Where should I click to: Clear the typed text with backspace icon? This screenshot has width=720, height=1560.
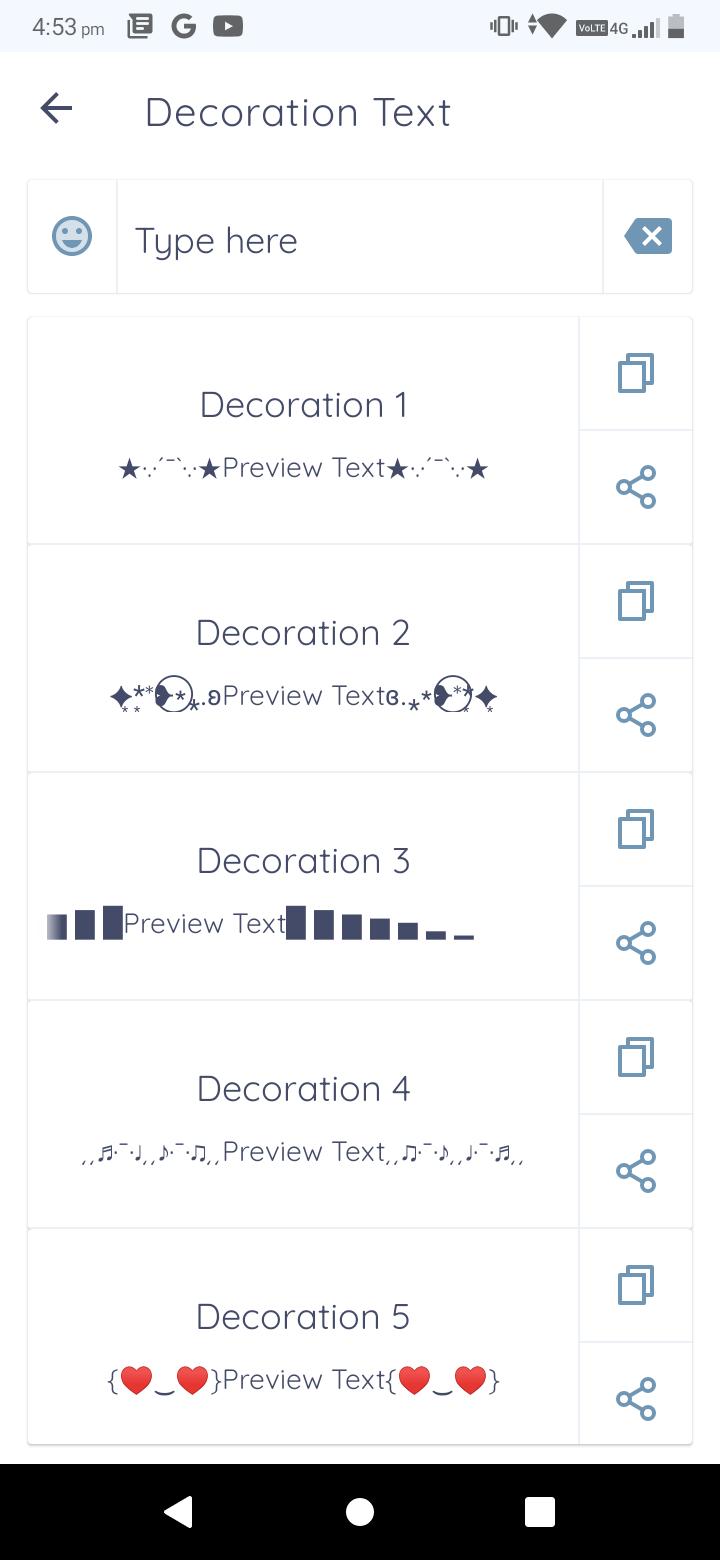[648, 237]
